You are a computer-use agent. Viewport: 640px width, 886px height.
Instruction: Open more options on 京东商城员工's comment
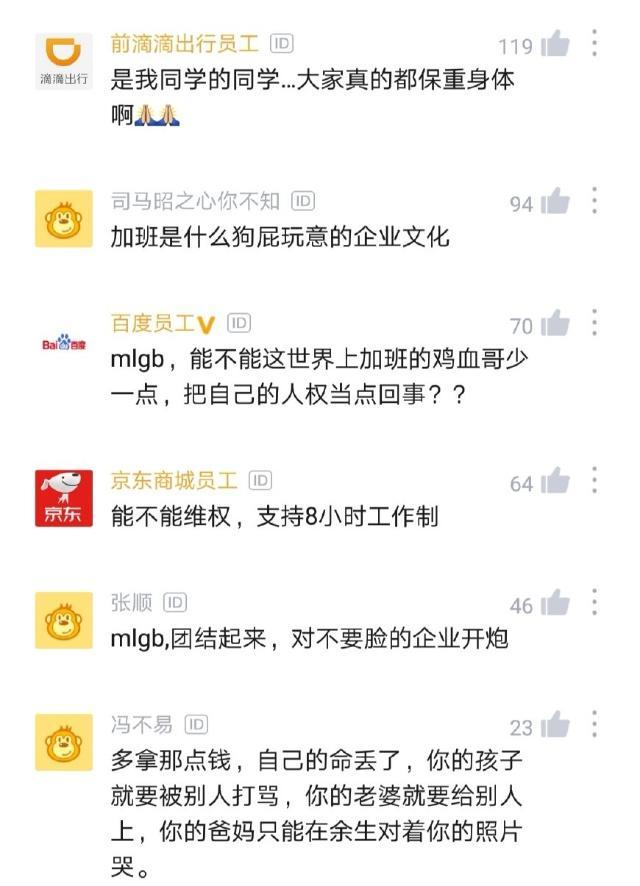click(x=595, y=481)
